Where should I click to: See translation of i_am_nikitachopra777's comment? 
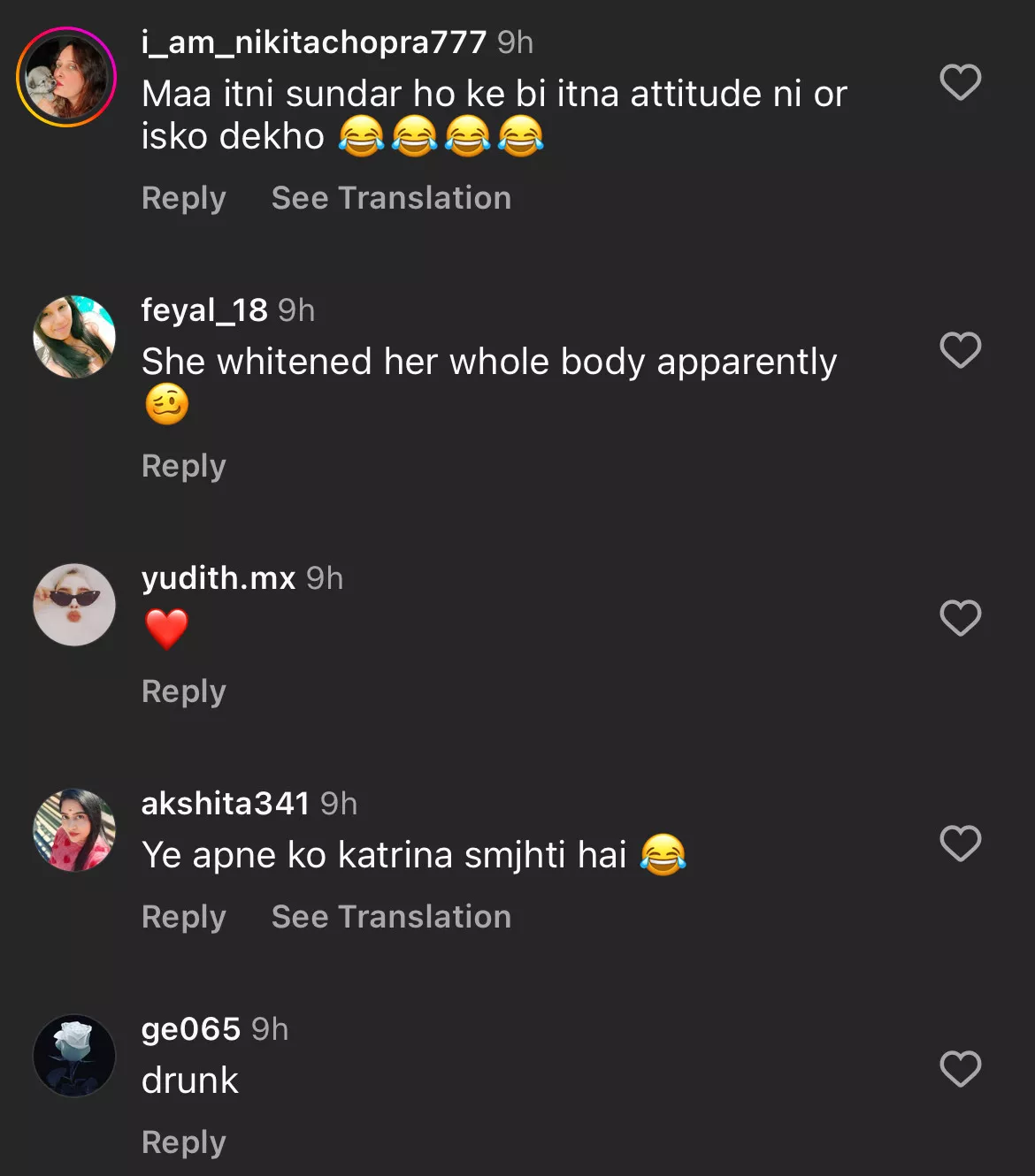pyautogui.click(x=391, y=198)
